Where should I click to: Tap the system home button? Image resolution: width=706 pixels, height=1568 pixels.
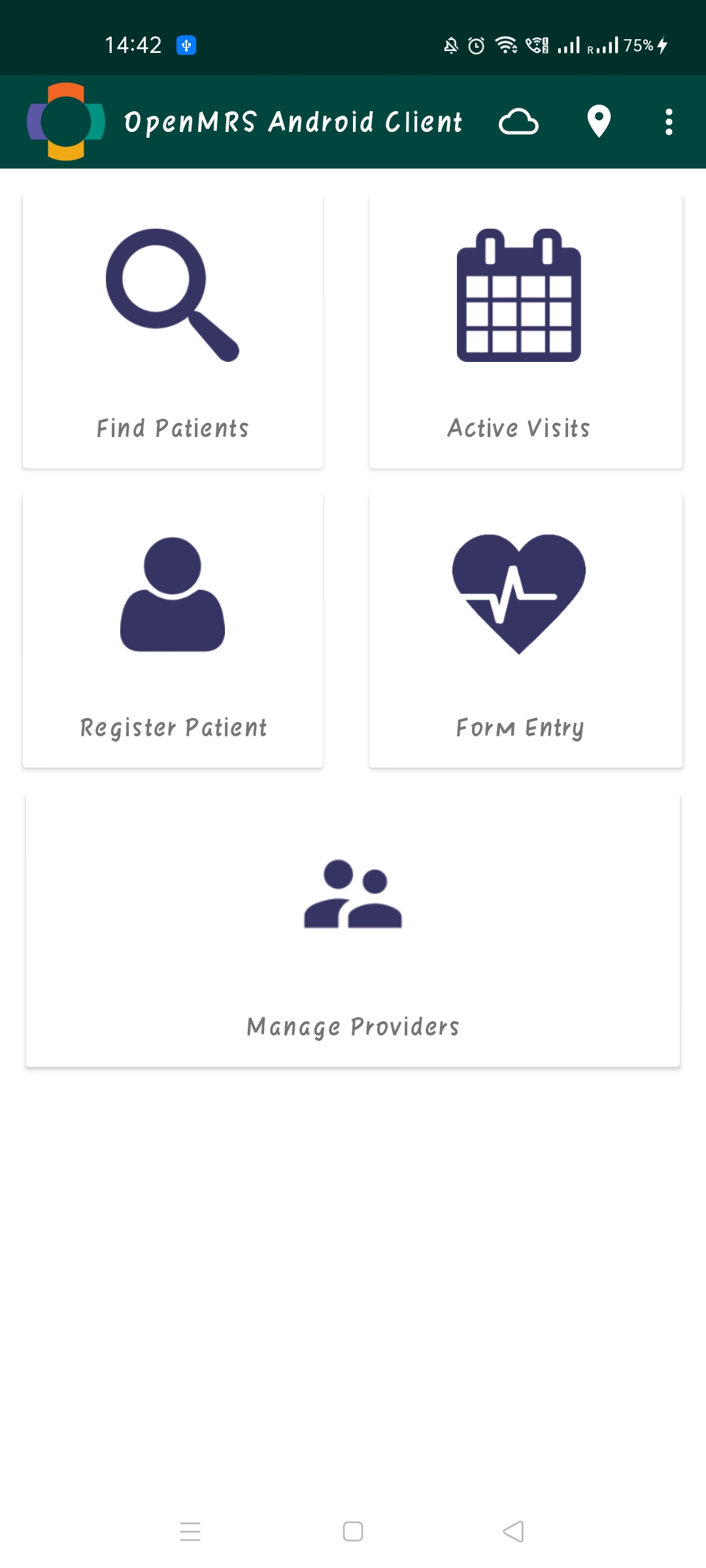click(x=353, y=1531)
